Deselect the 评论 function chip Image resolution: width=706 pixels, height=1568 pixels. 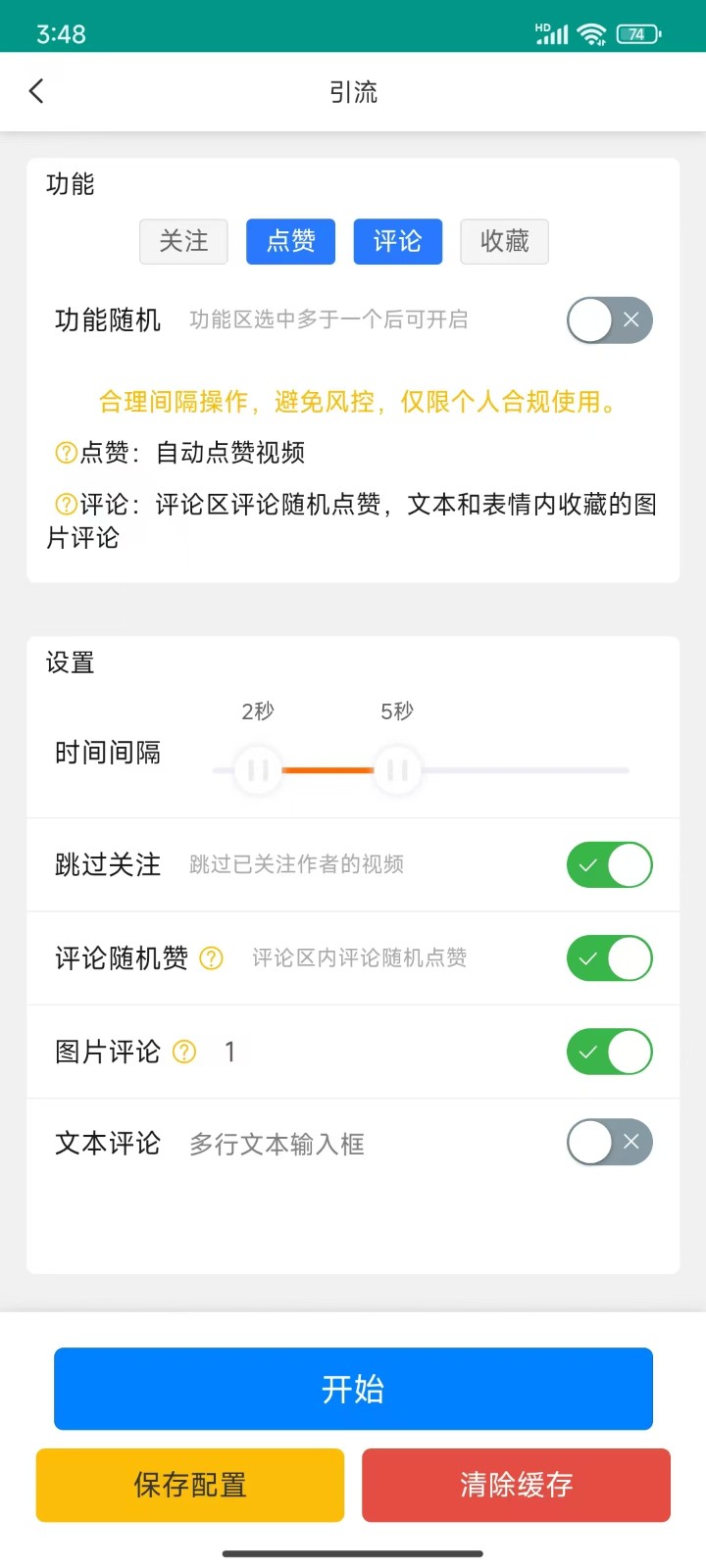point(397,241)
